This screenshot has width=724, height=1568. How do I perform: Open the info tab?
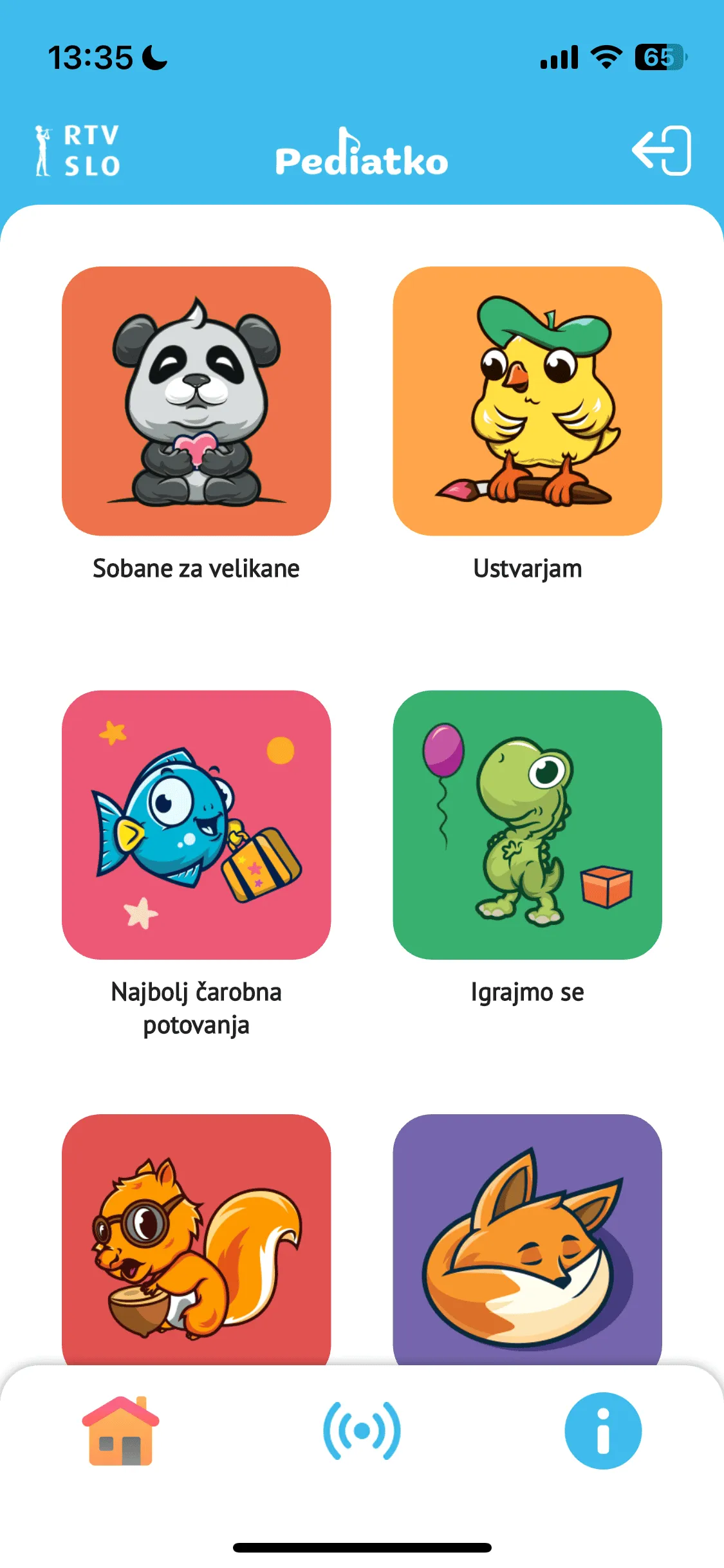point(603,1431)
